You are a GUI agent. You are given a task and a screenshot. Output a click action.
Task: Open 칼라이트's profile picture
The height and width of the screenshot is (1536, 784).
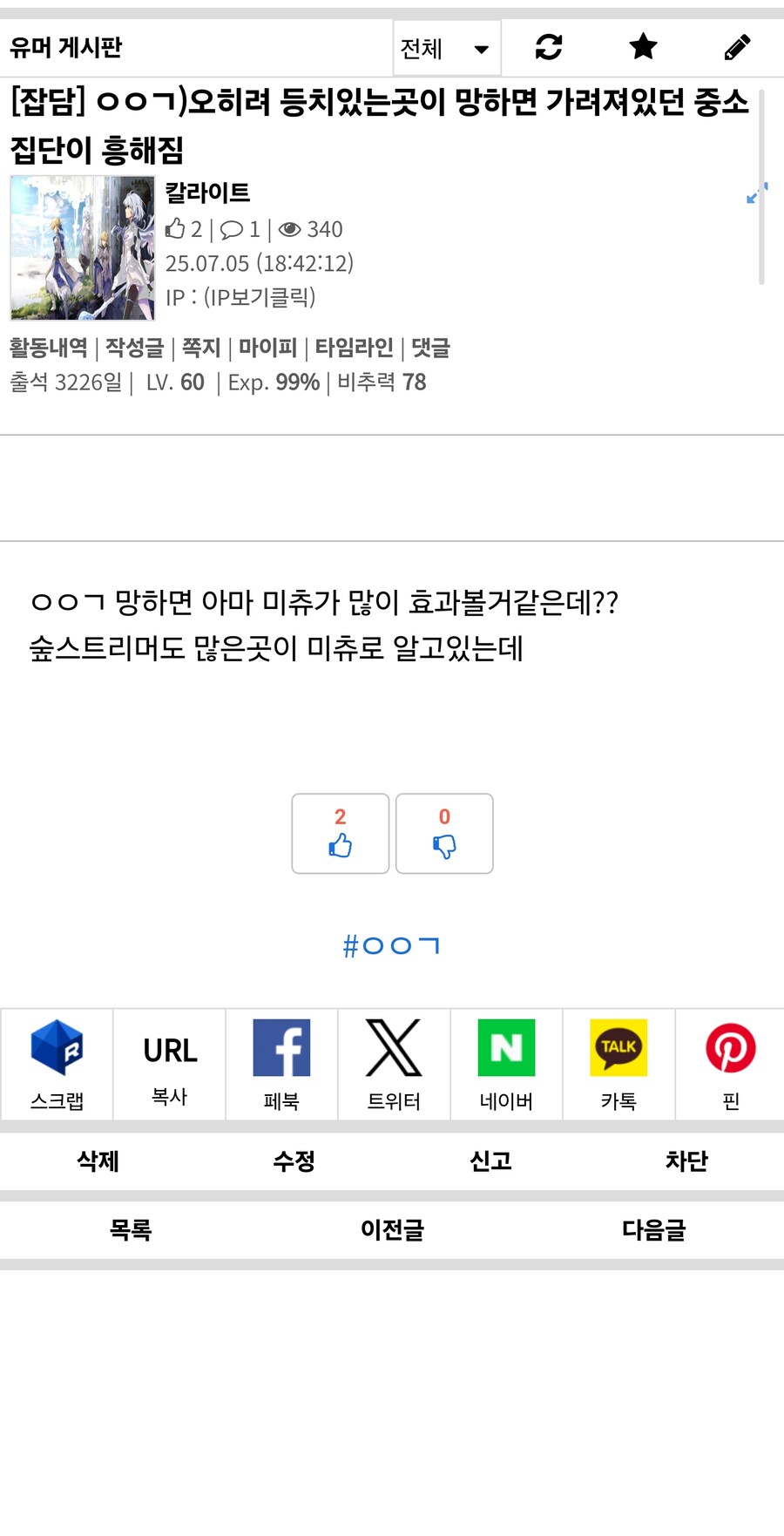point(83,248)
